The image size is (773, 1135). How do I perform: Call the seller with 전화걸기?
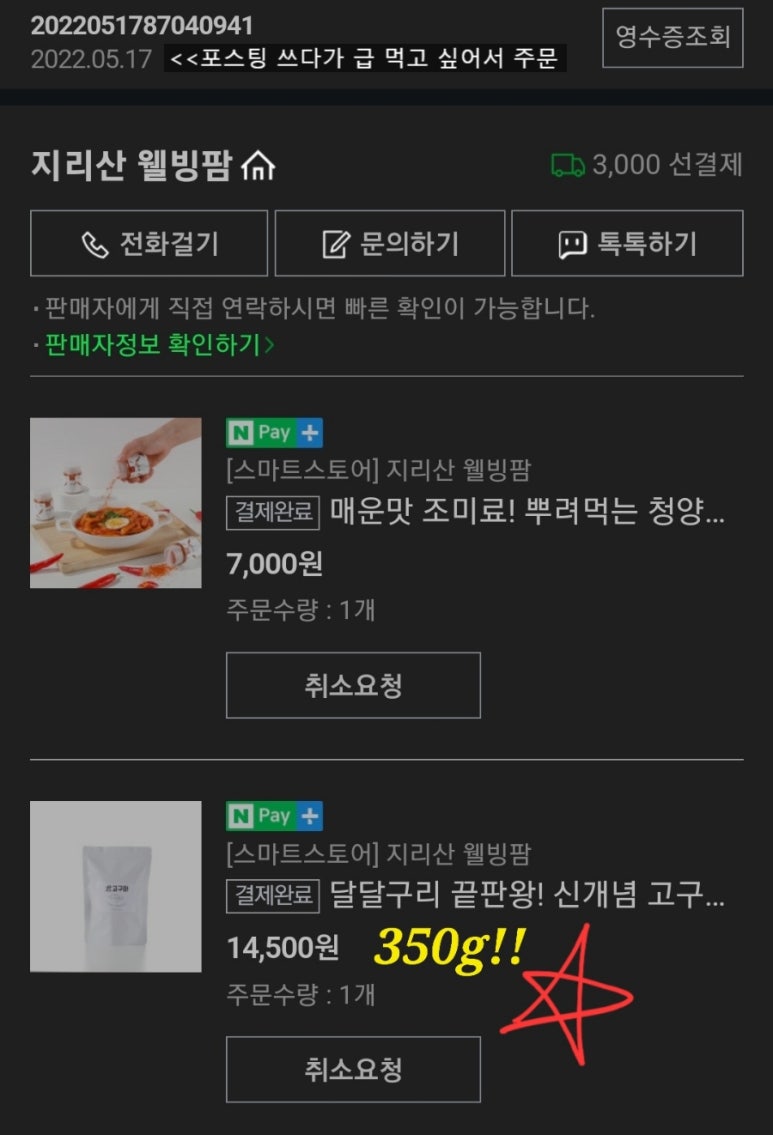coord(149,243)
